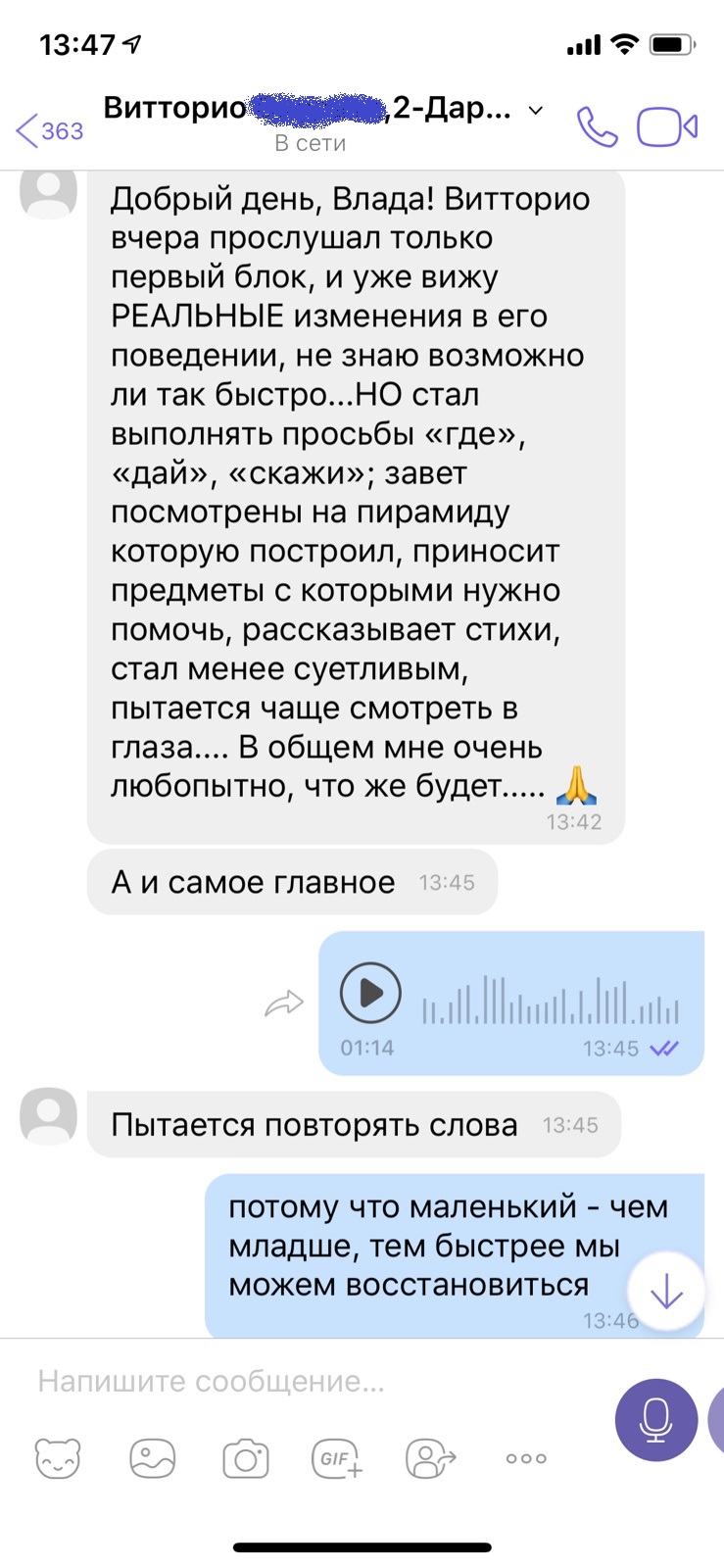Viewport: 724px width, 1568px height.
Task: Expand the chat title dropdown arrow
Action: point(536,110)
